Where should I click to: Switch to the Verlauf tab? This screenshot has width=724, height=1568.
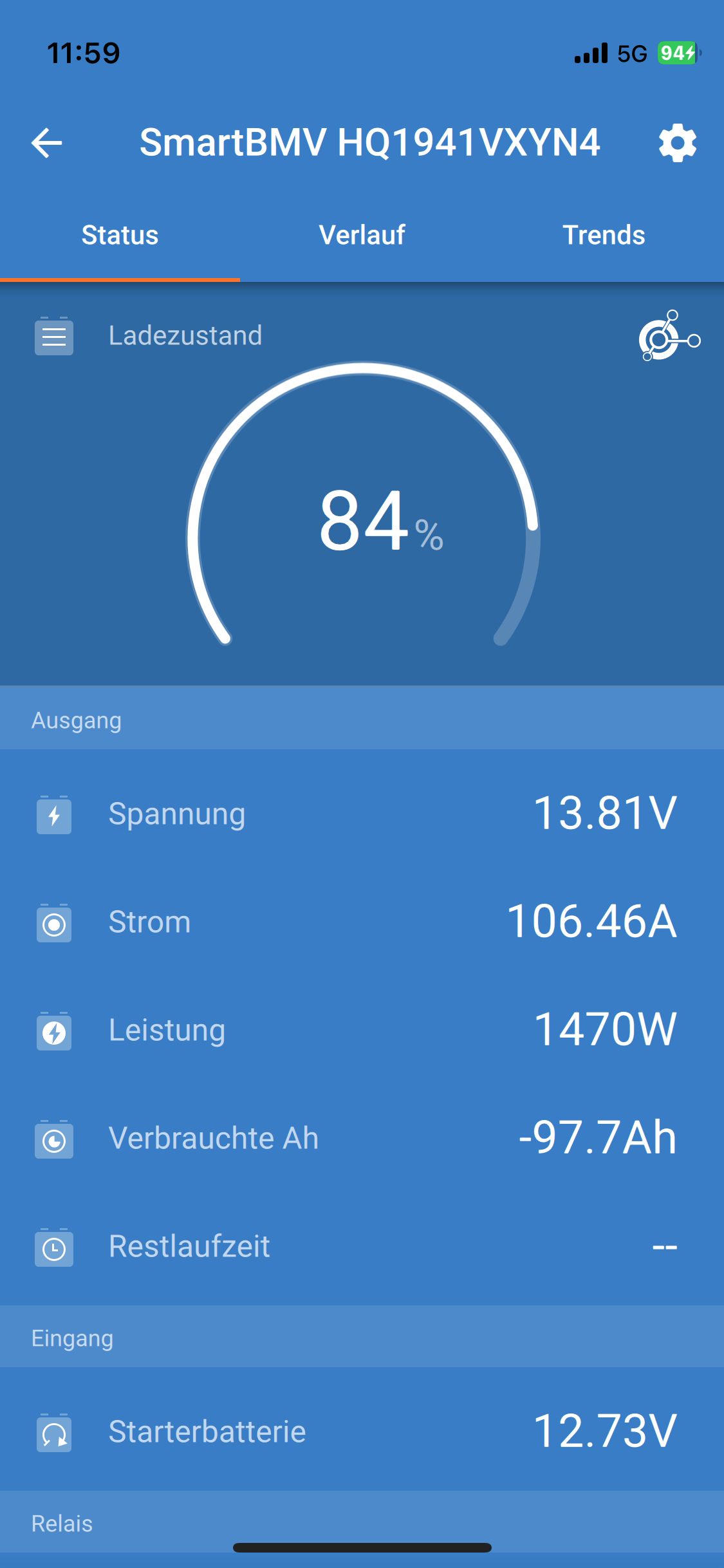tap(362, 236)
